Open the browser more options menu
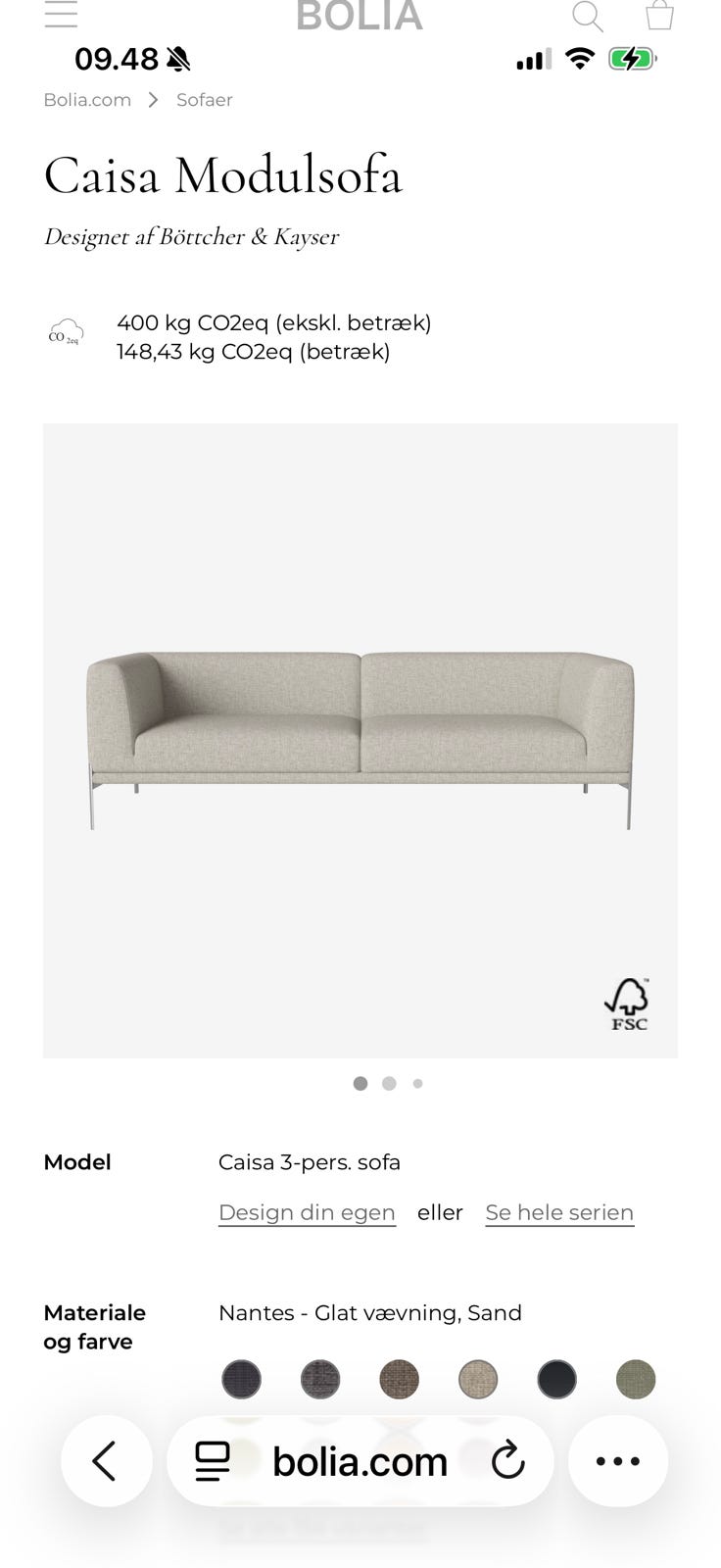Image resolution: width=721 pixels, height=1568 pixels. 618,1461
